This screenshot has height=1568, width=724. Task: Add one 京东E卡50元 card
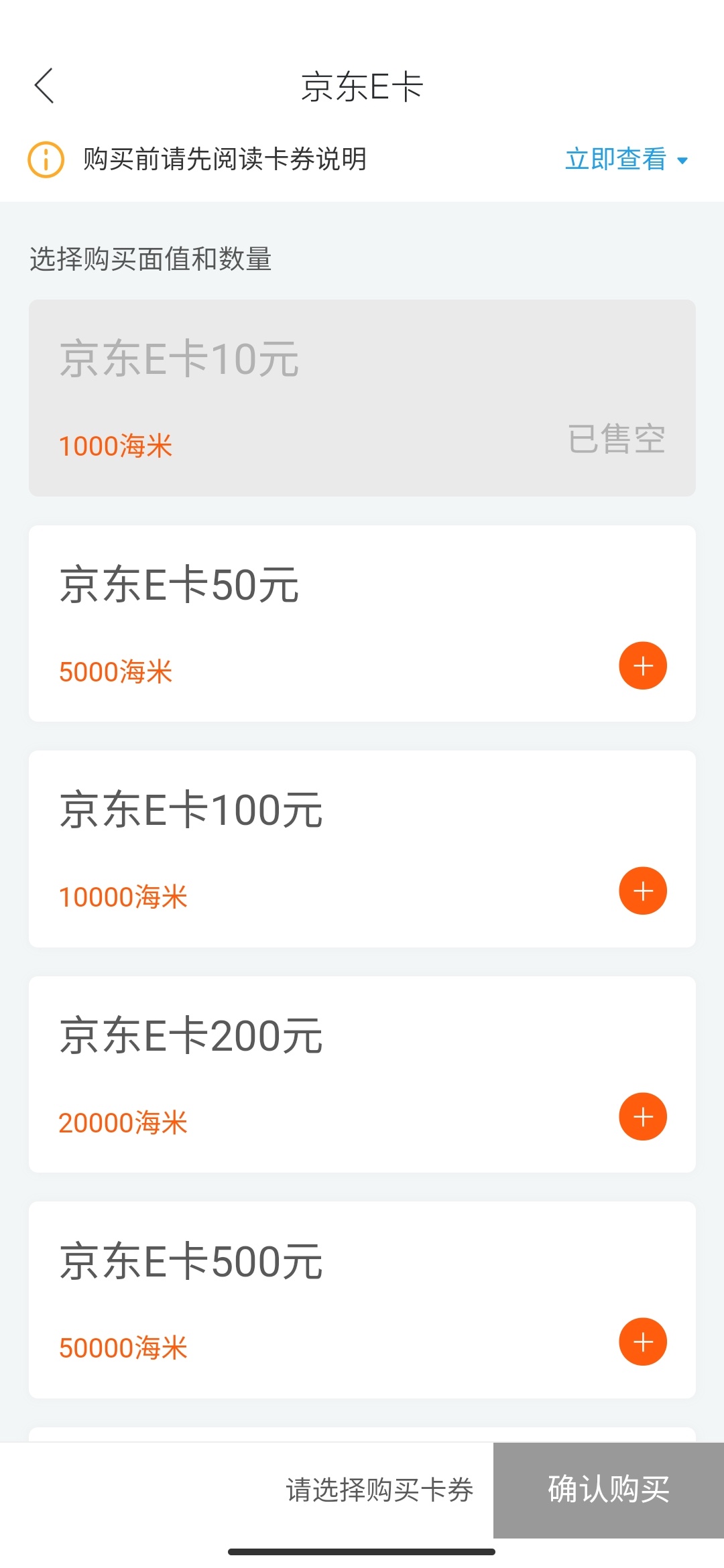pyautogui.click(x=642, y=665)
